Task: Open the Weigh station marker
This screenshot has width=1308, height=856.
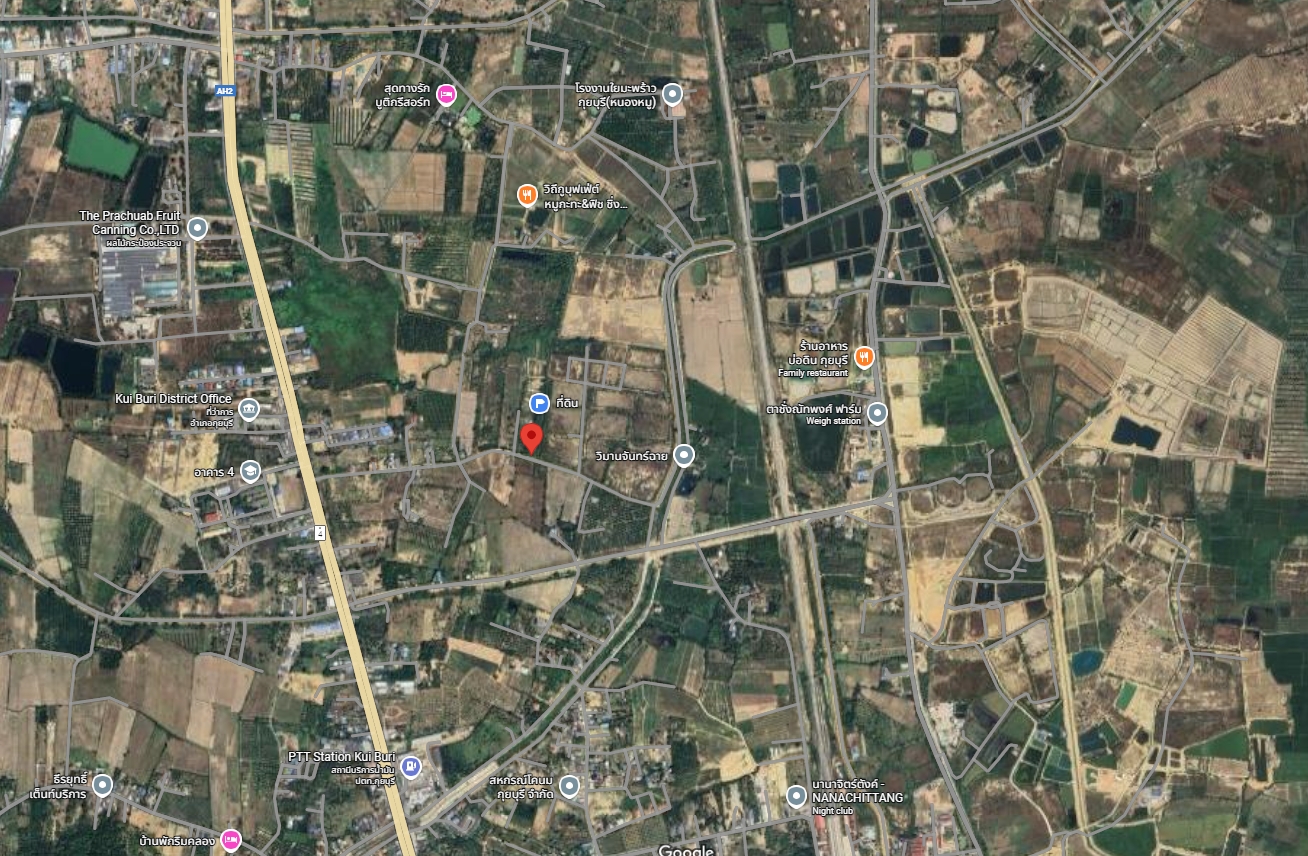Action: click(x=877, y=412)
